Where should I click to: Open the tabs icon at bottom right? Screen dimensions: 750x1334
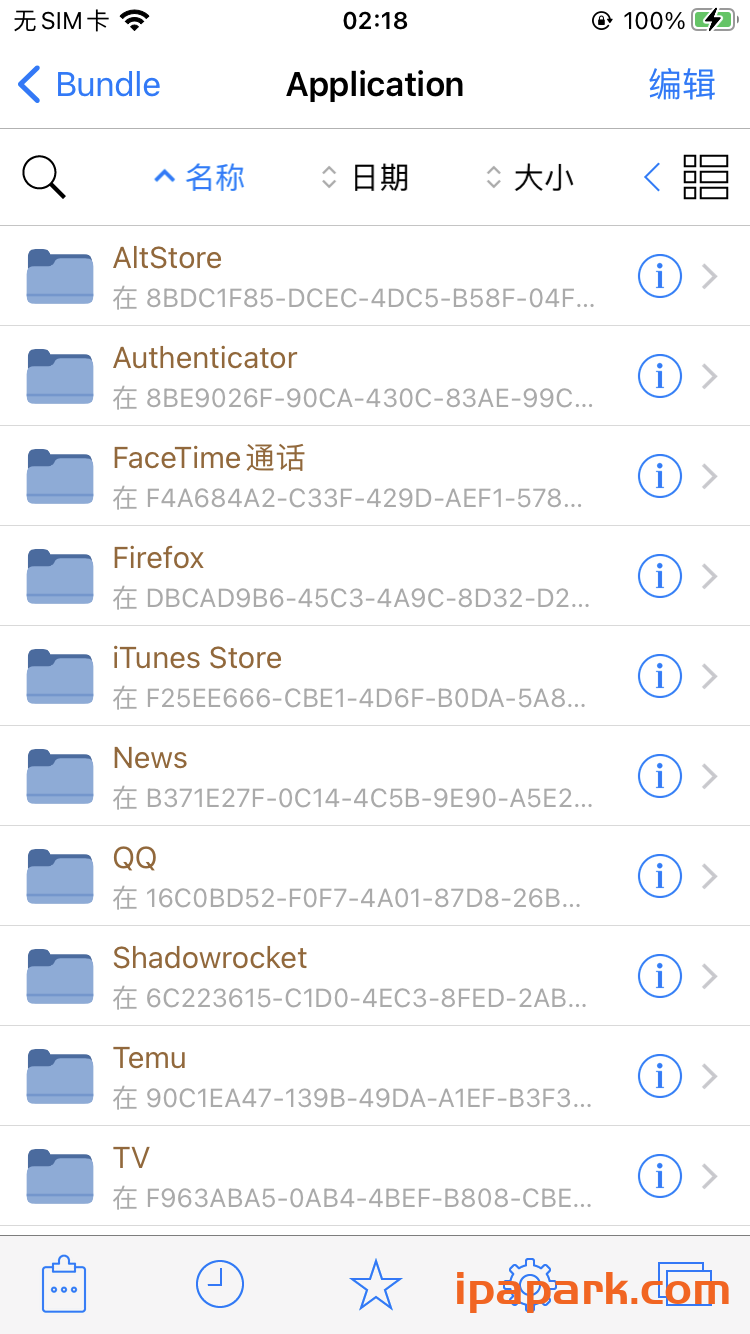click(687, 1285)
